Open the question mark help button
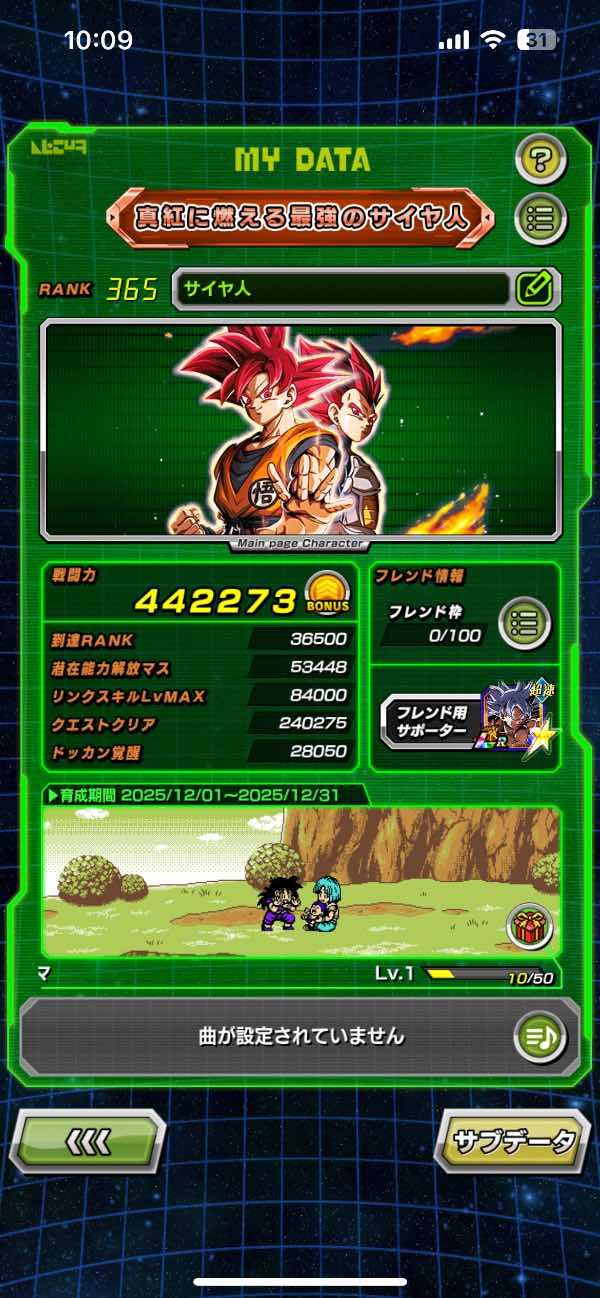The image size is (600, 1298). [x=541, y=158]
